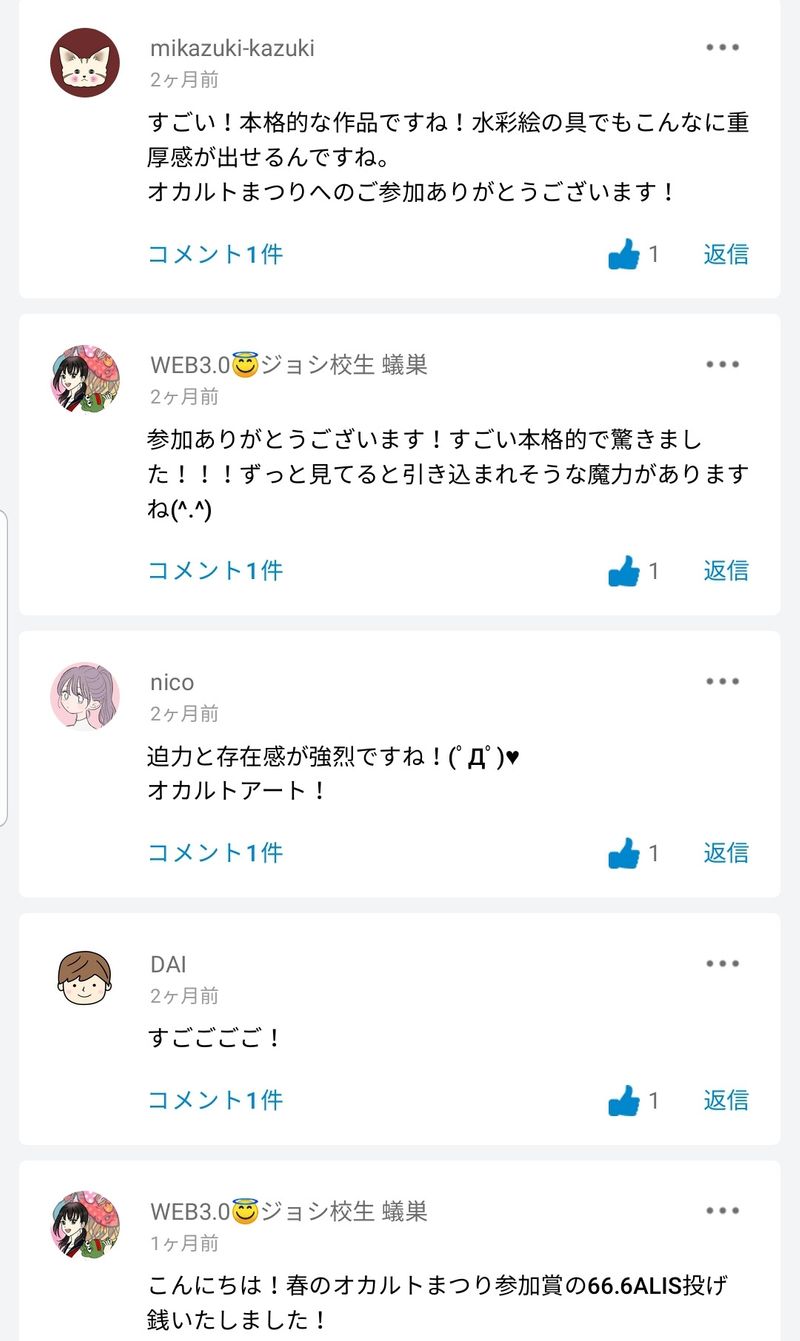800x1341 pixels.
Task: Like the 参加ありがとうございます comment
Action: pyautogui.click(x=624, y=572)
